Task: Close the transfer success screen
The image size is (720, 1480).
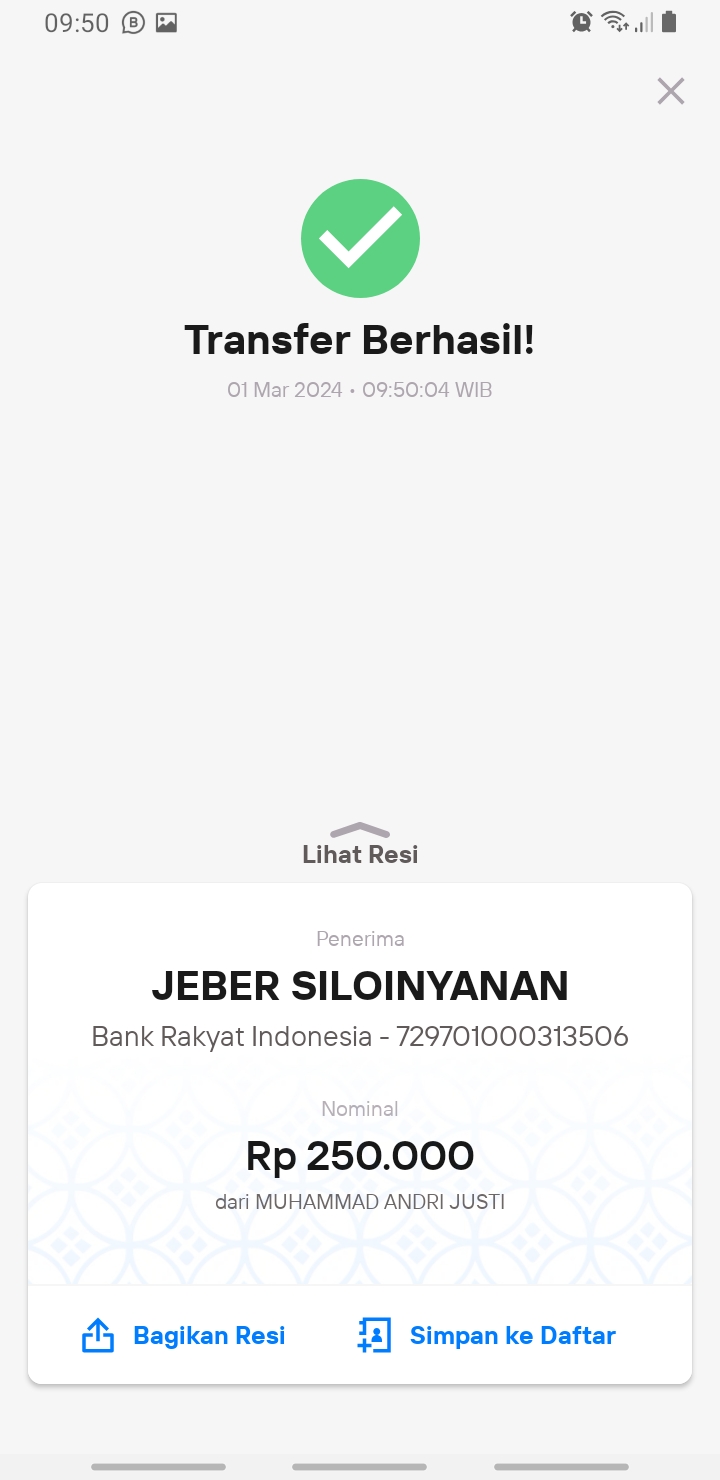Action: (x=670, y=91)
